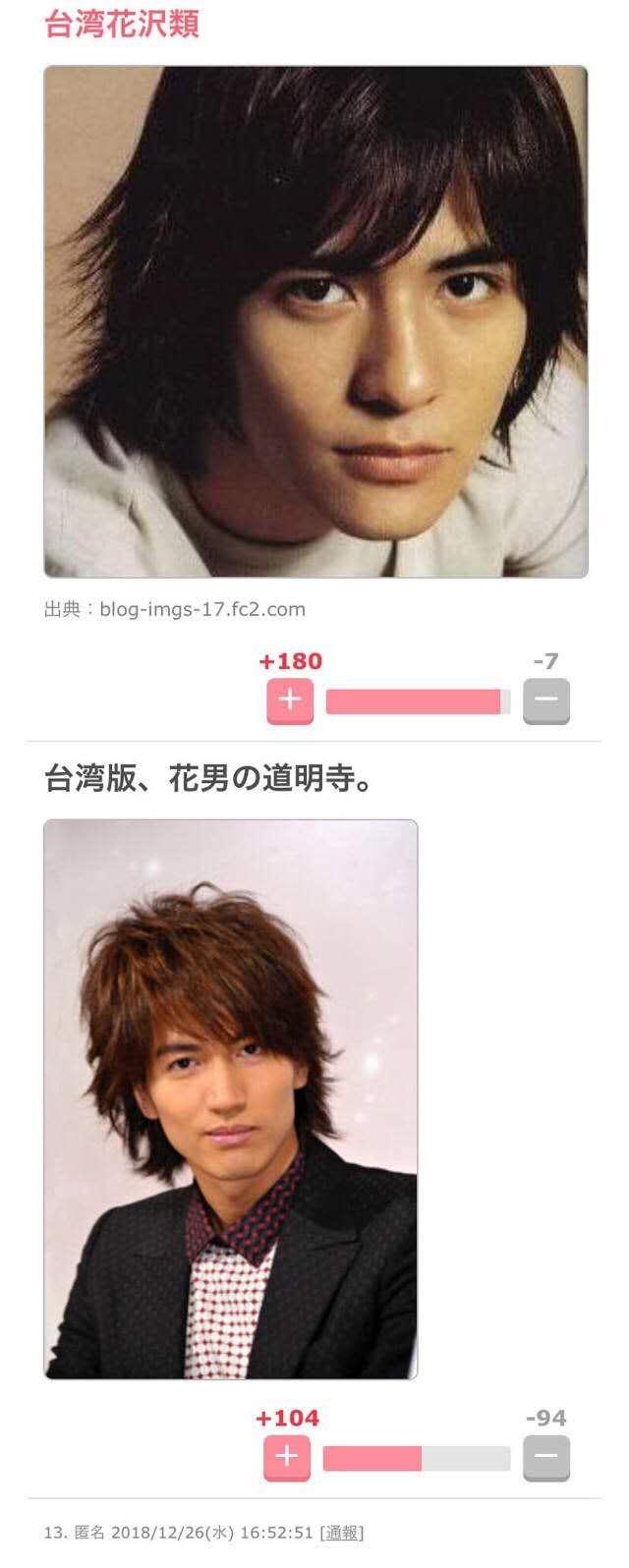629x1568 pixels.
Task: Upvote the 台湾花沢類 comment with plus button
Action: point(290,700)
